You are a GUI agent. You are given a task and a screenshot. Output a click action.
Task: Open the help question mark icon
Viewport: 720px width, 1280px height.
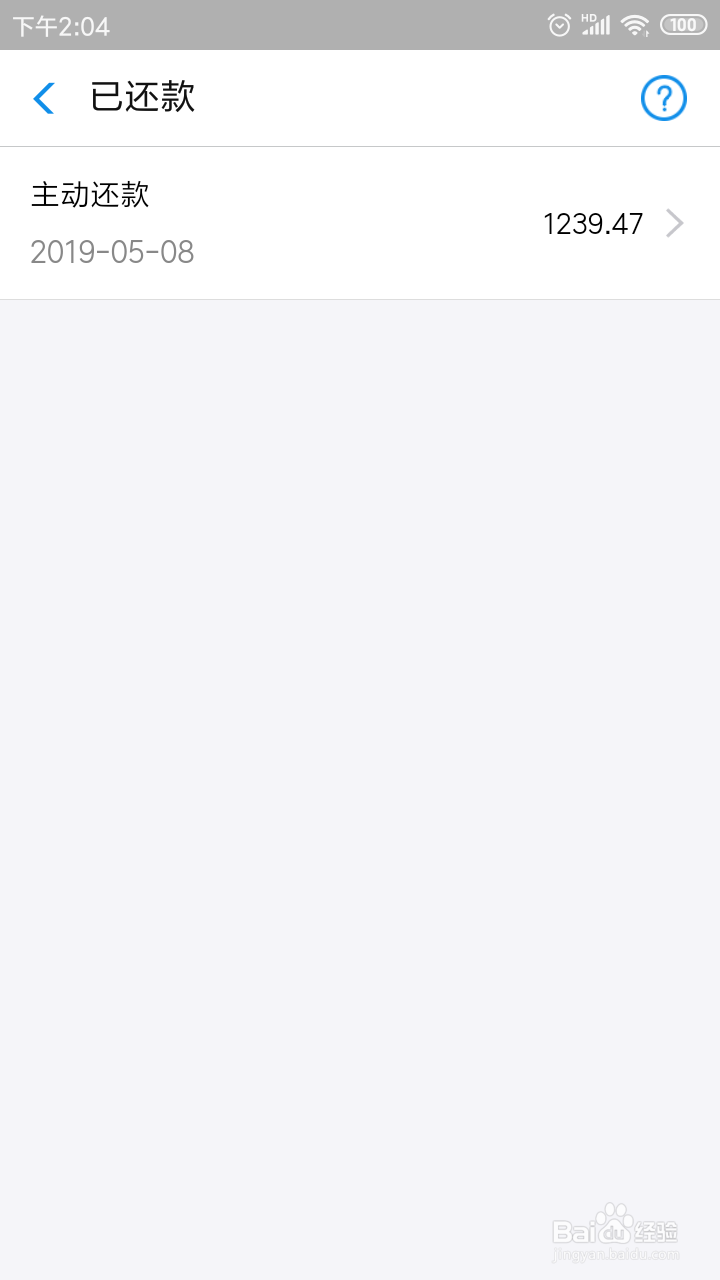(x=661, y=98)
